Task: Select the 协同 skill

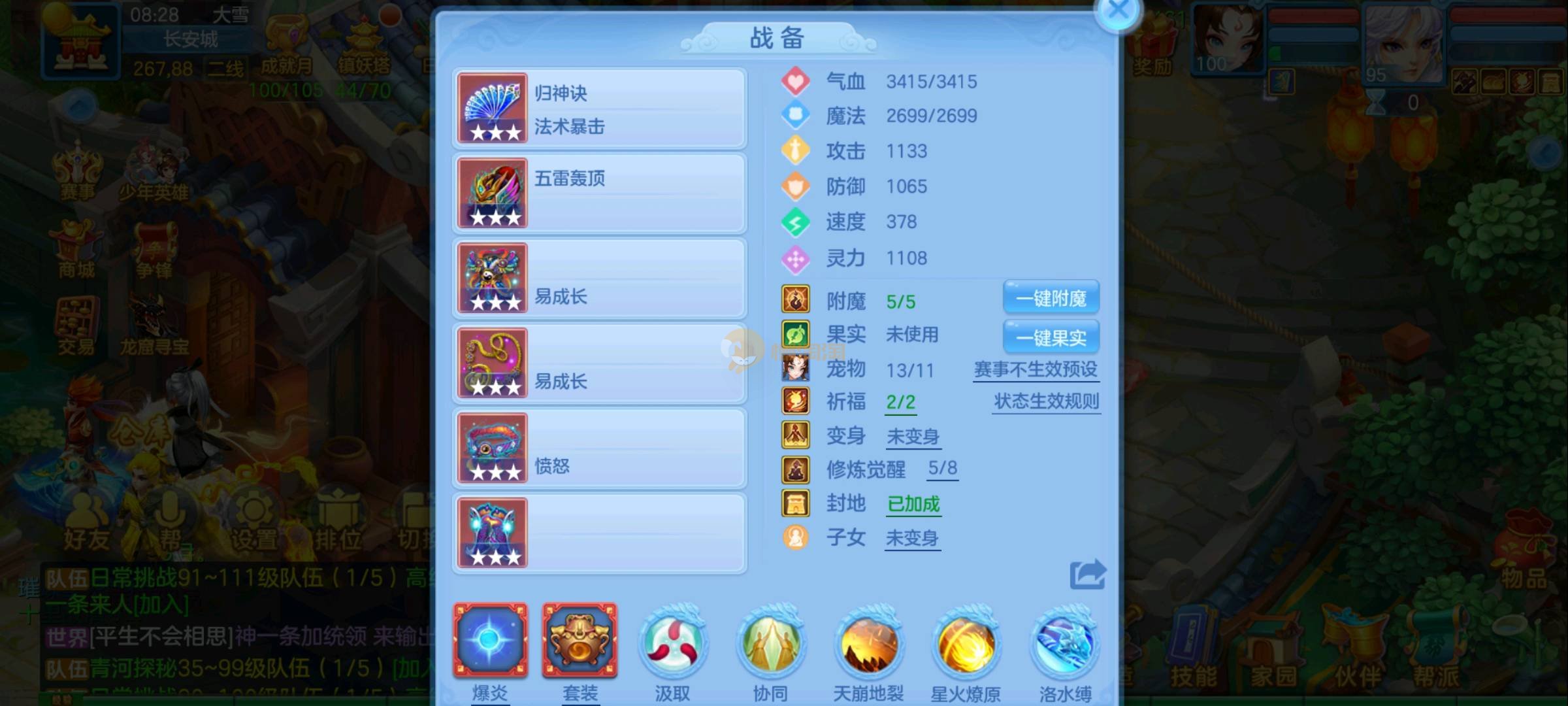Action: coord(770,644)
